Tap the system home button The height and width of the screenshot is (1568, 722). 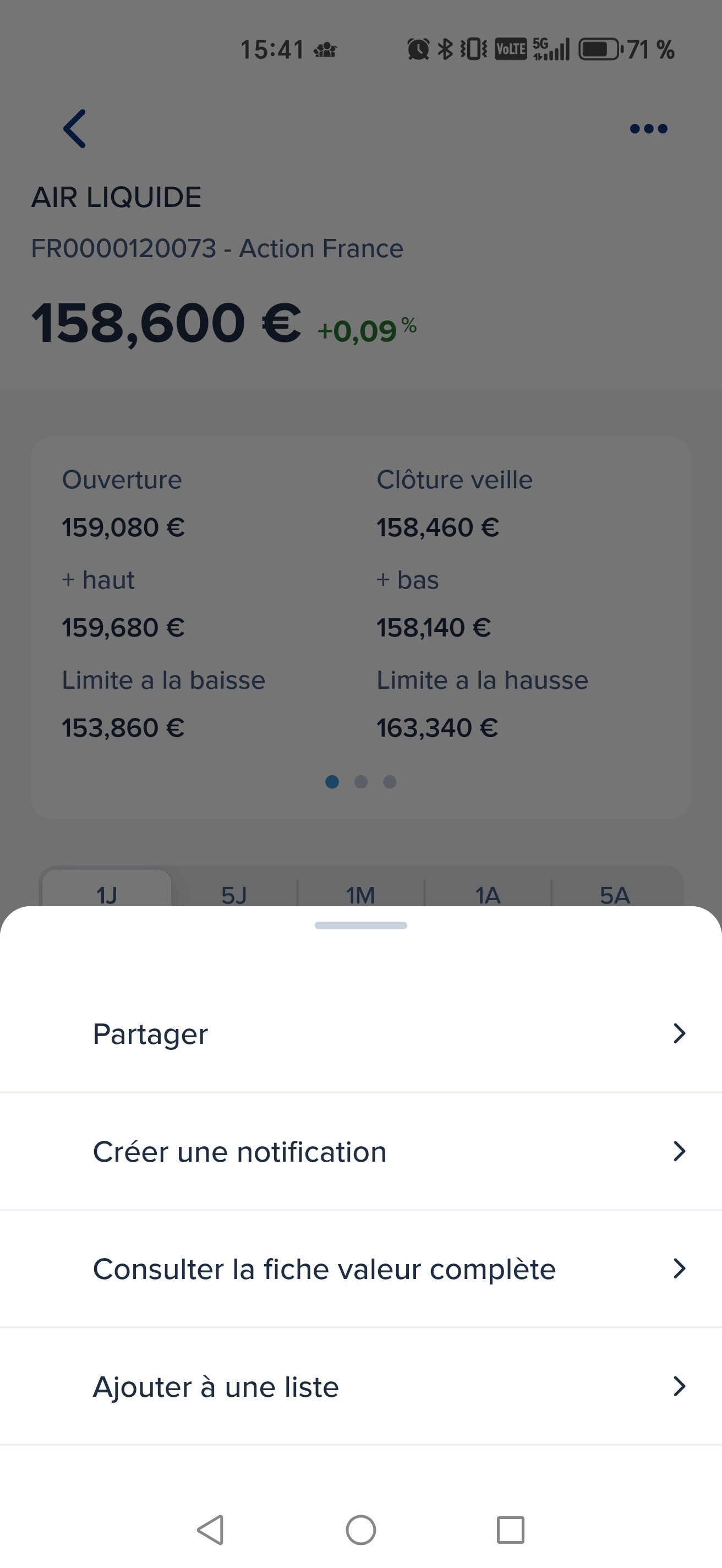pyautogui.click(x=360, y=1529)
